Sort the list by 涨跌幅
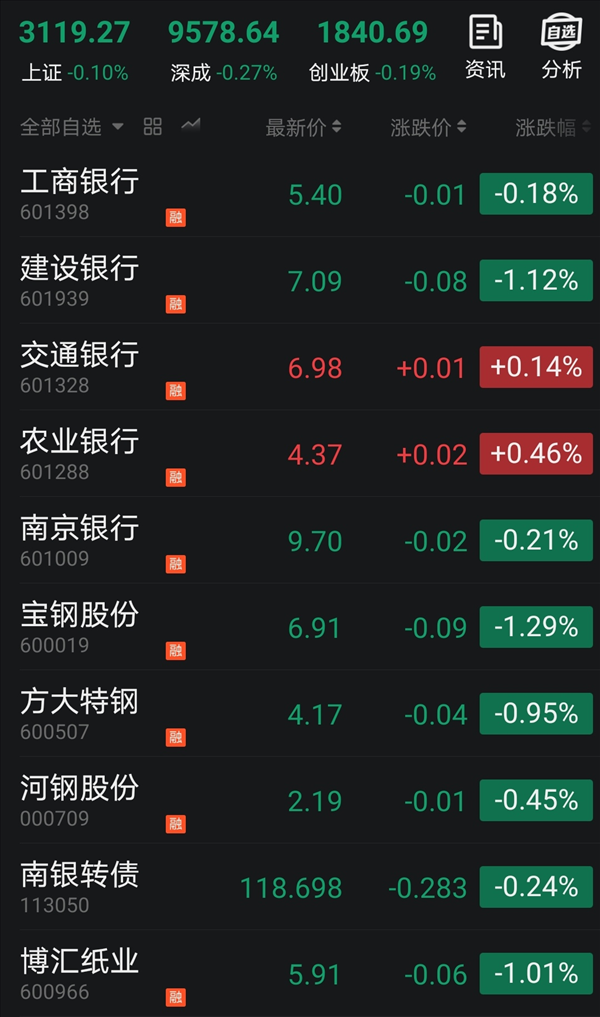Screen dimensions: 600x1017 553,127
